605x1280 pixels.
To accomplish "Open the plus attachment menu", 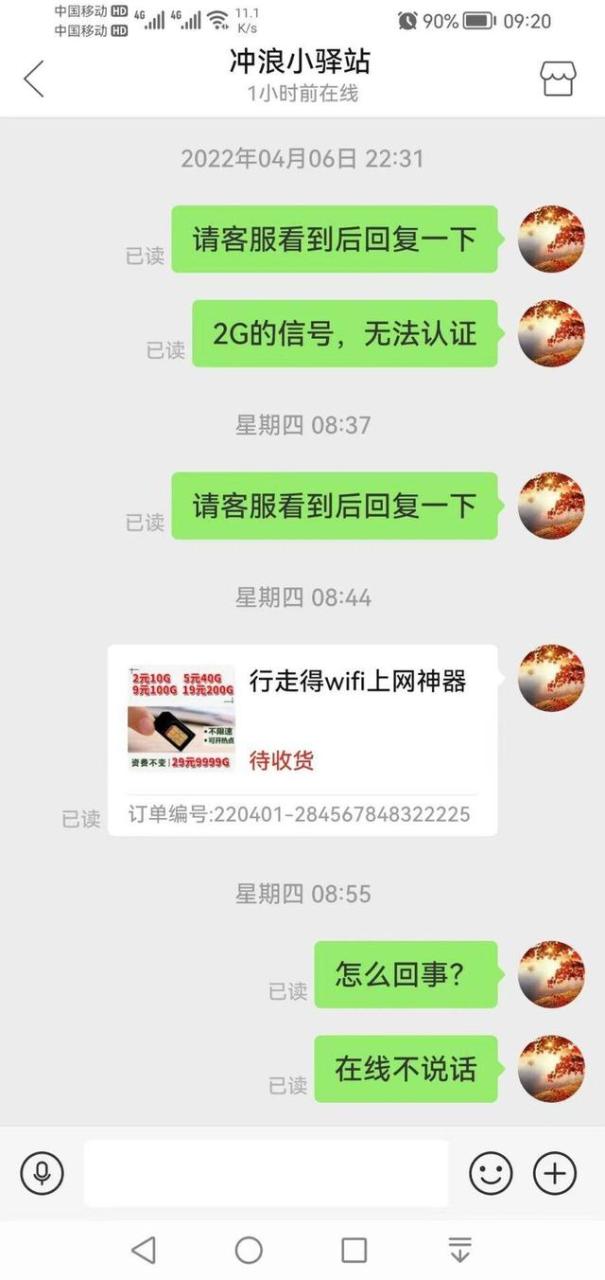I will pyautogui.click(x=555, y=1173).
